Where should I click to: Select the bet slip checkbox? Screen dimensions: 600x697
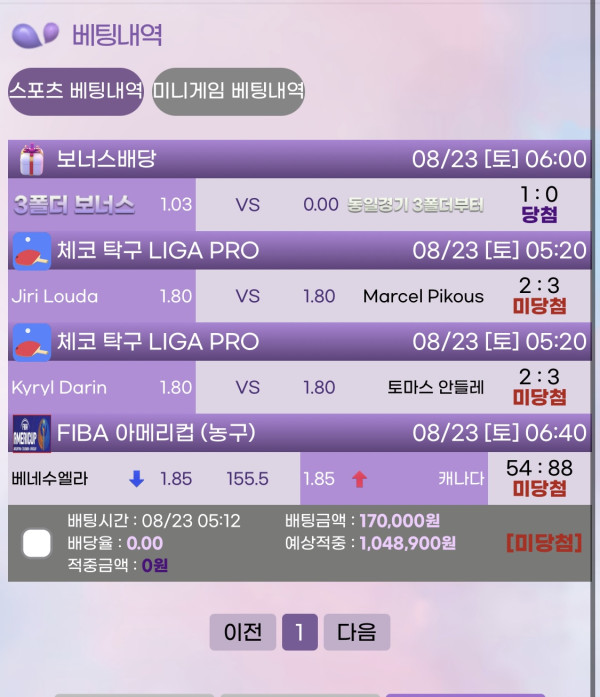click(x=37, y=543)
